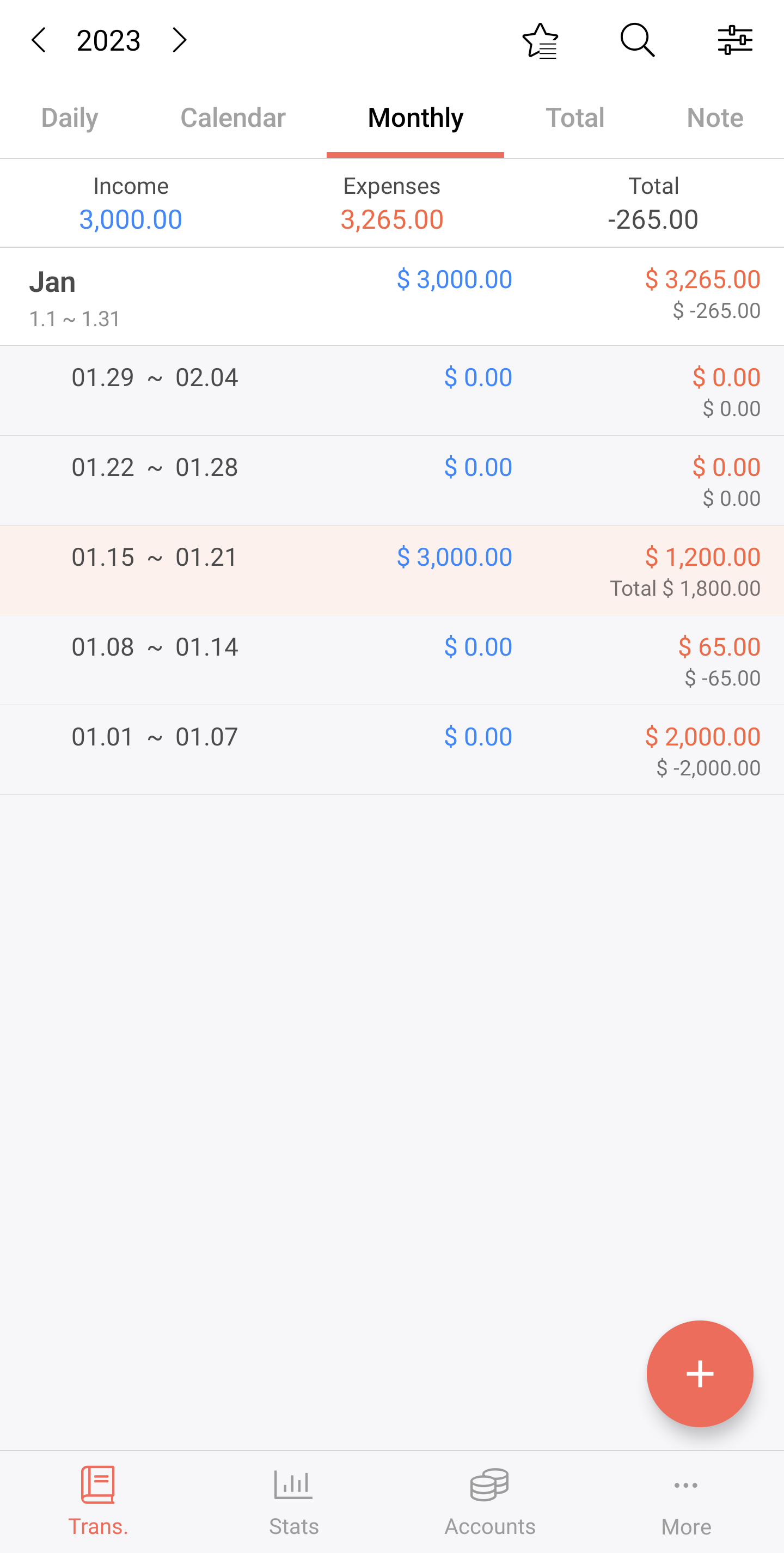Open the bookmarks star list

(x=540, y=40)
